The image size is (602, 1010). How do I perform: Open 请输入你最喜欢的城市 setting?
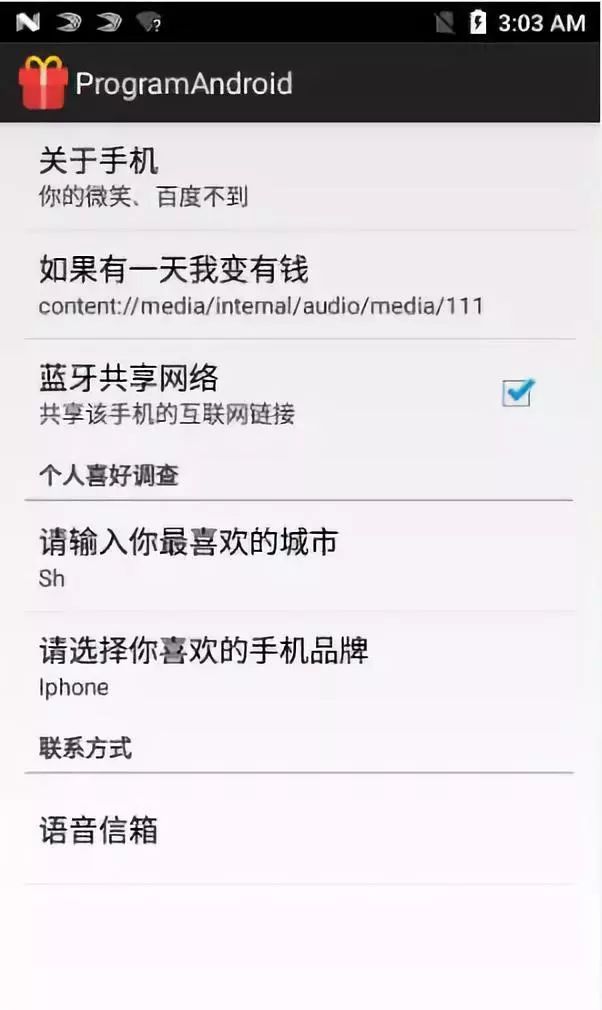point(300,557)
